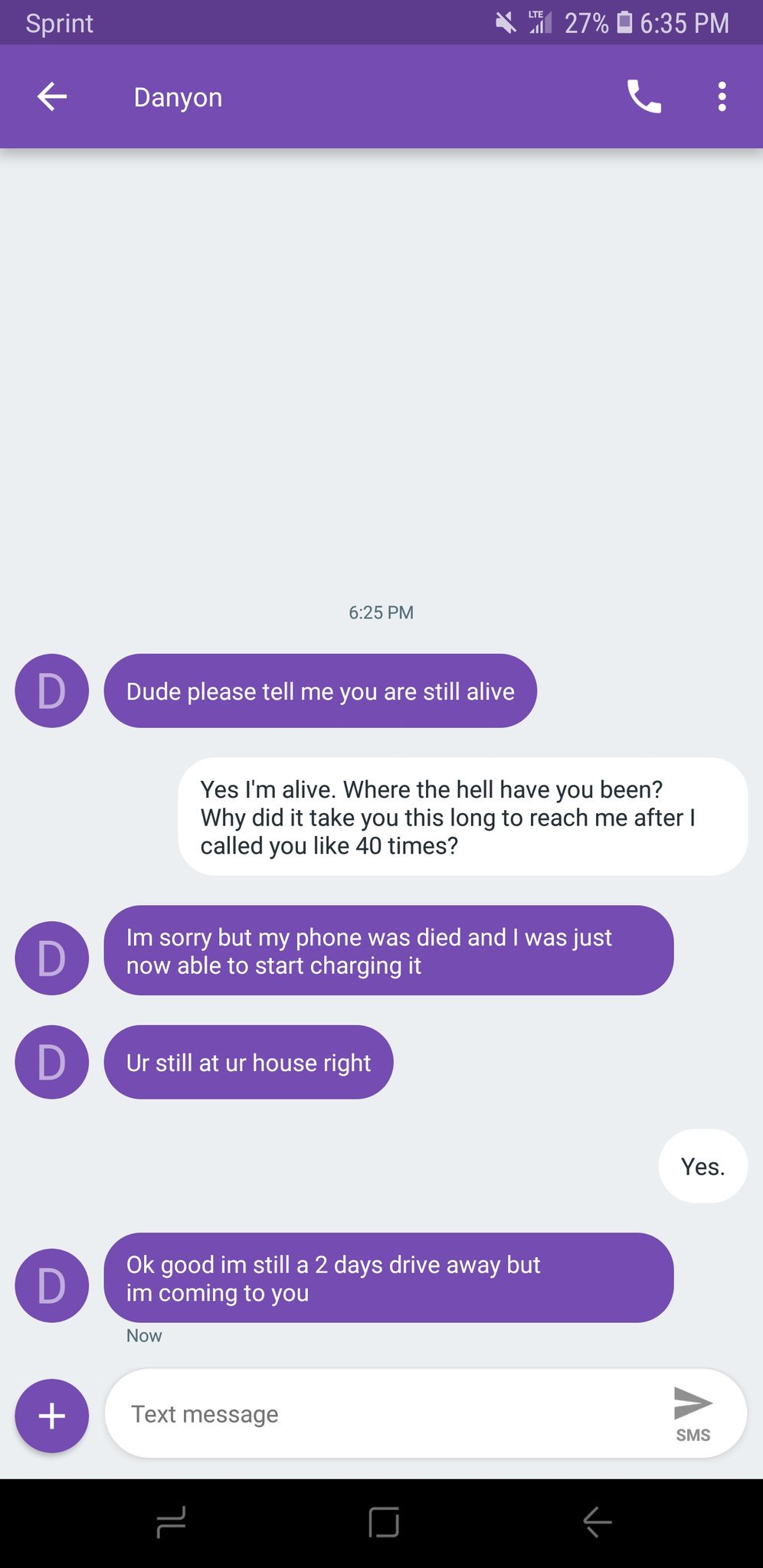Go back to the conversation list
This screenshot has height=1568, width=763.
tap(52, 97)
